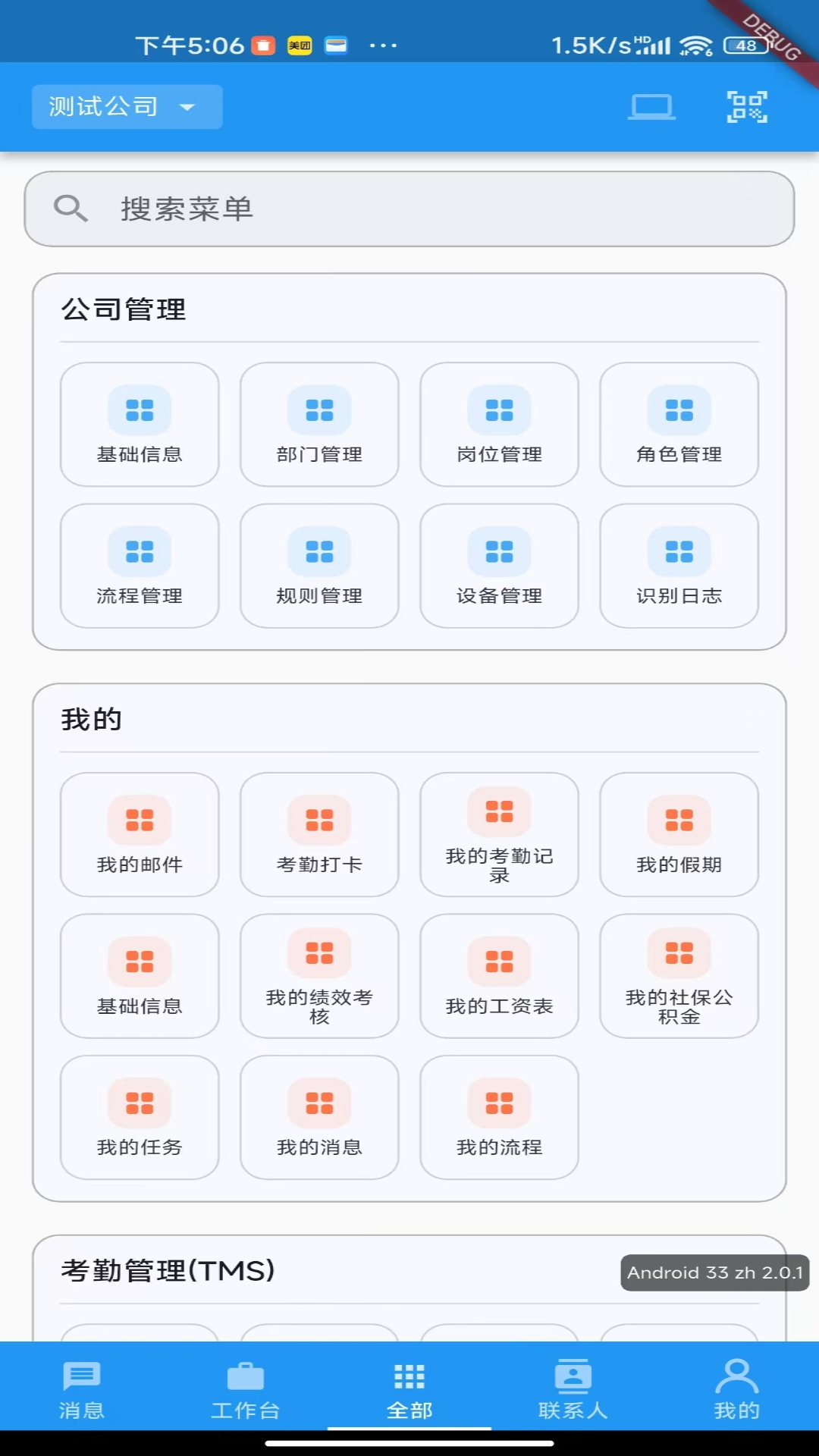The height and width of the screenshot is (1456, 819).
Task: Open 我的邮件 in 我的 section
Action: [139, 834]
